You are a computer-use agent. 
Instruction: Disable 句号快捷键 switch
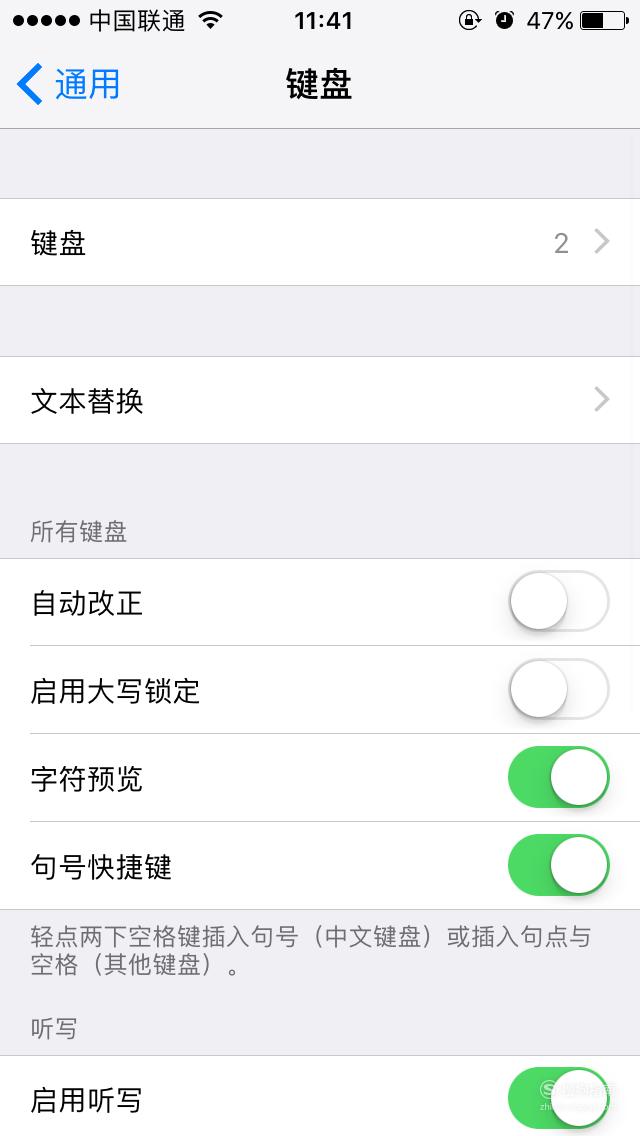click(x=559, y=865)
